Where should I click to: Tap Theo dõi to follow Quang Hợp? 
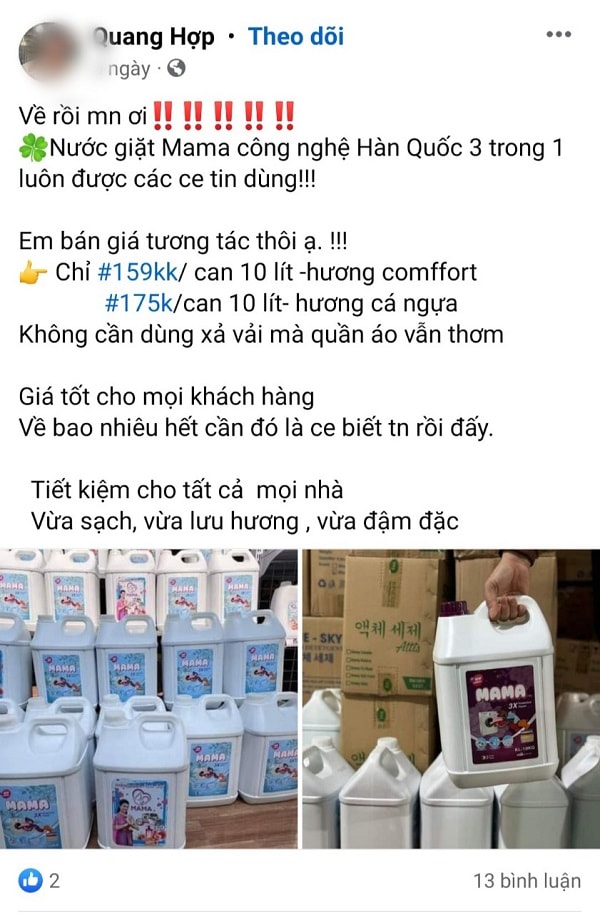(x=296, y=37)
